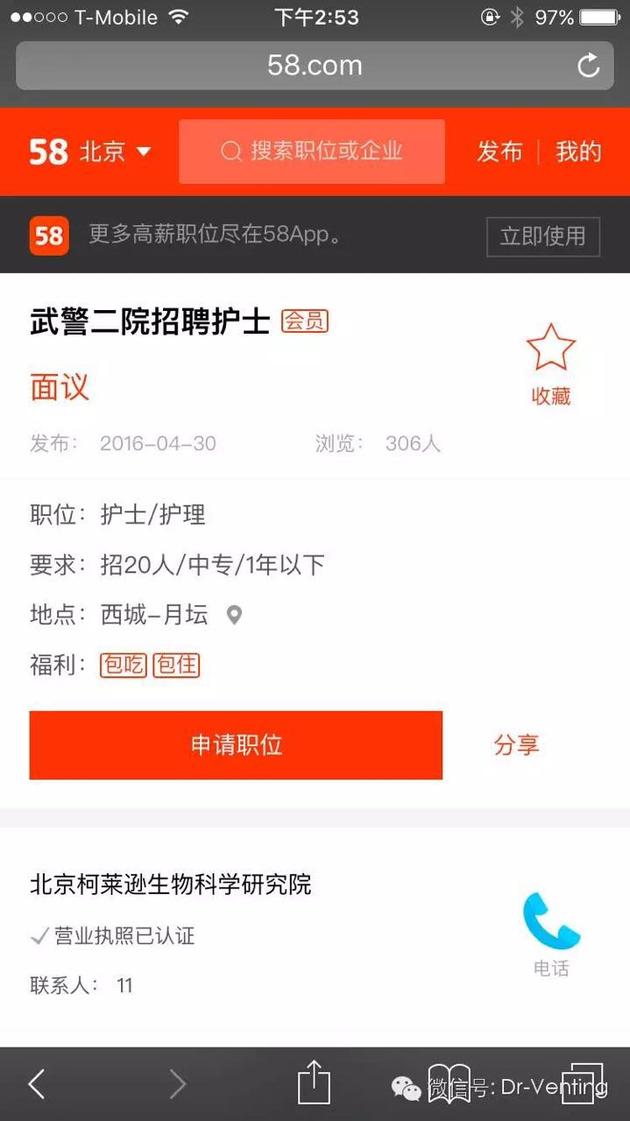The image size is (630, 1121).
Task: Share this job via 分享
Action: click(516, 745)
